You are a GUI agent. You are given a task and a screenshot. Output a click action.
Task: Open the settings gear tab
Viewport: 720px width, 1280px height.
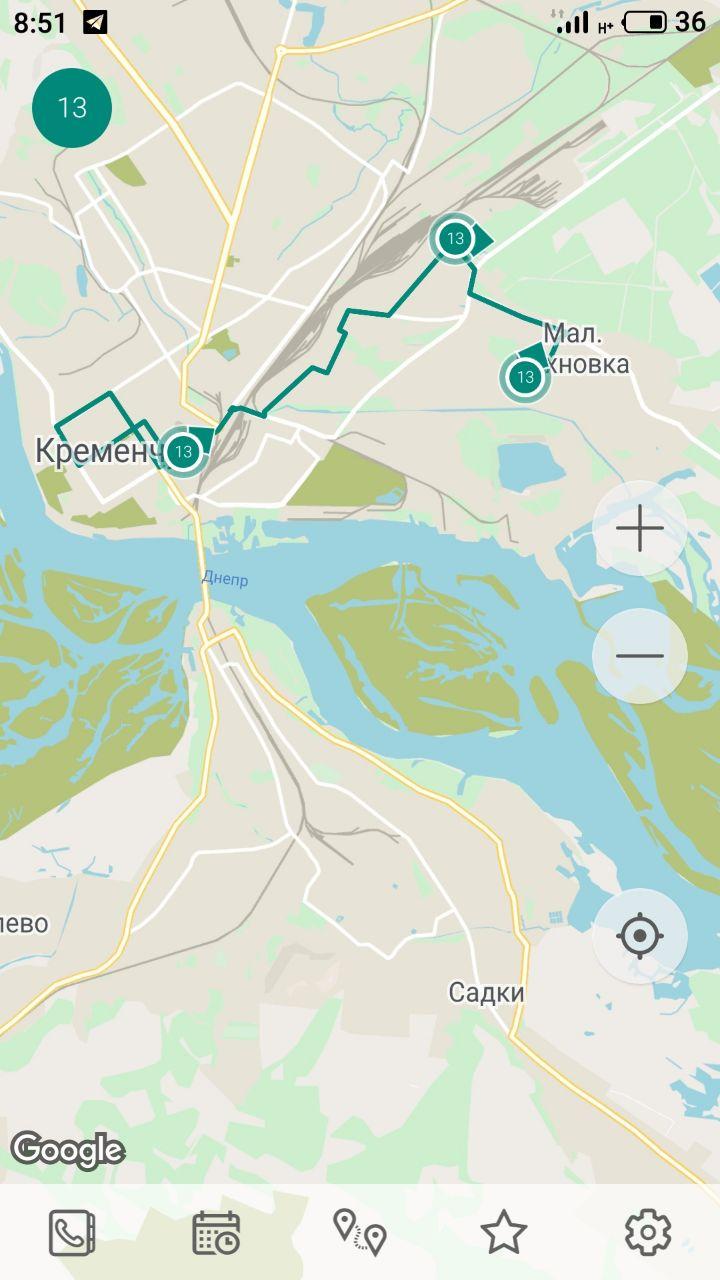click(x=648, y=1232)
